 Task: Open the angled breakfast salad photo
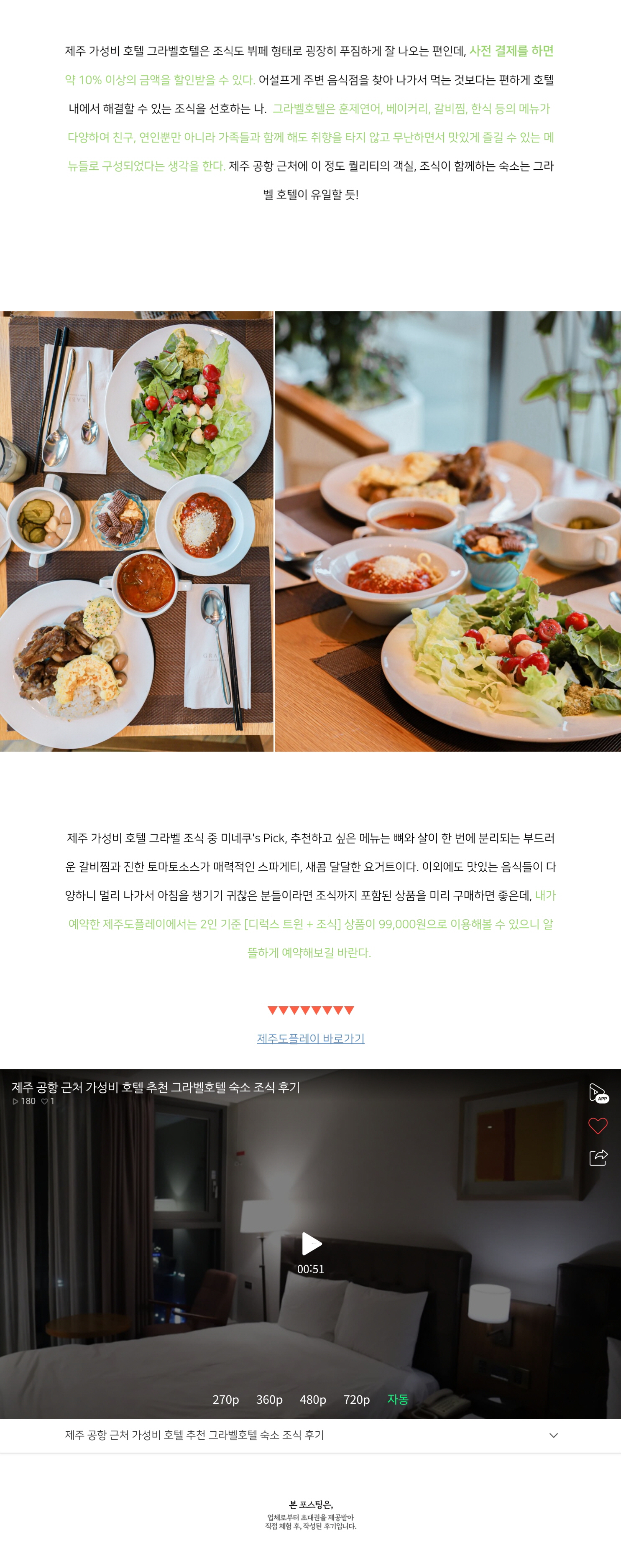(447, 531)
